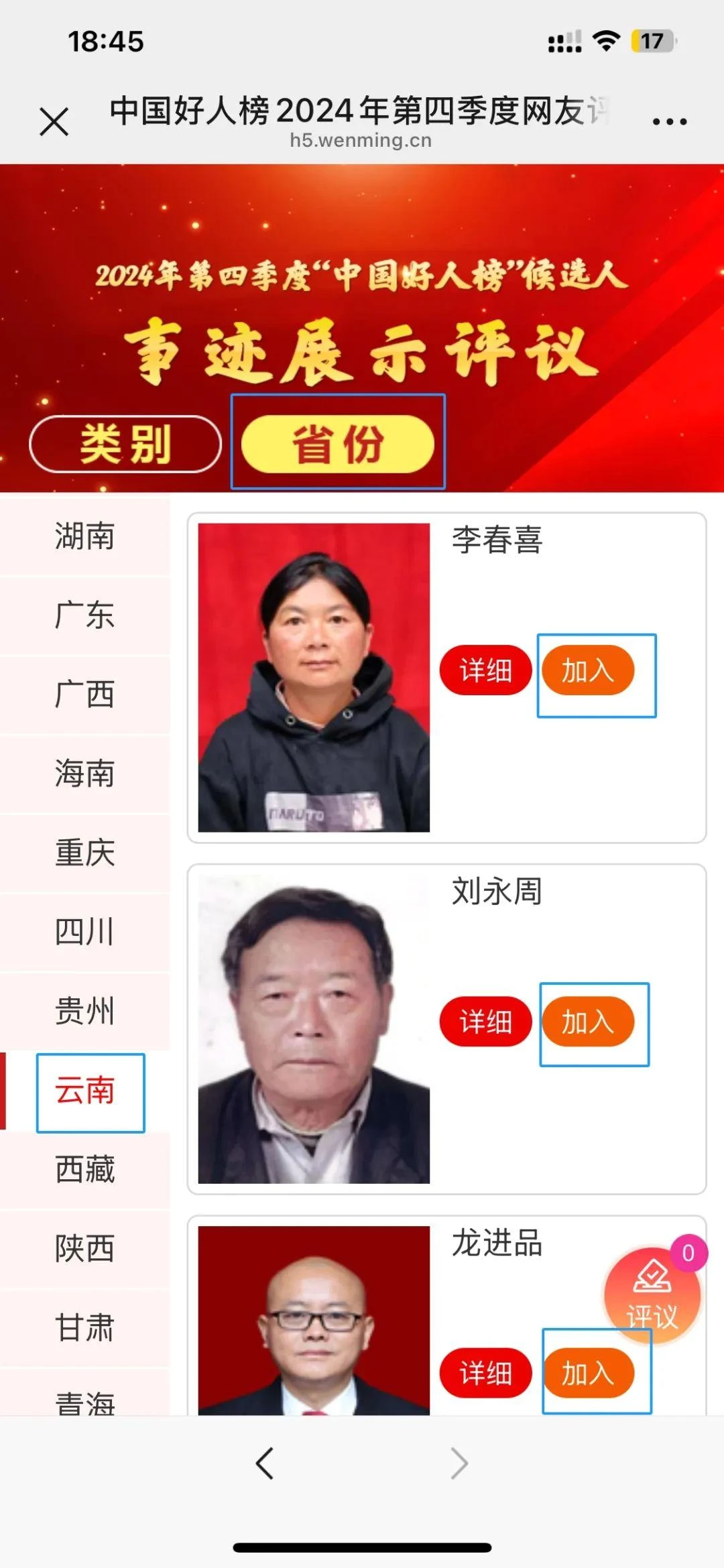Open the three-dot more options menu
724x1568 pixels.
point(669,121)
